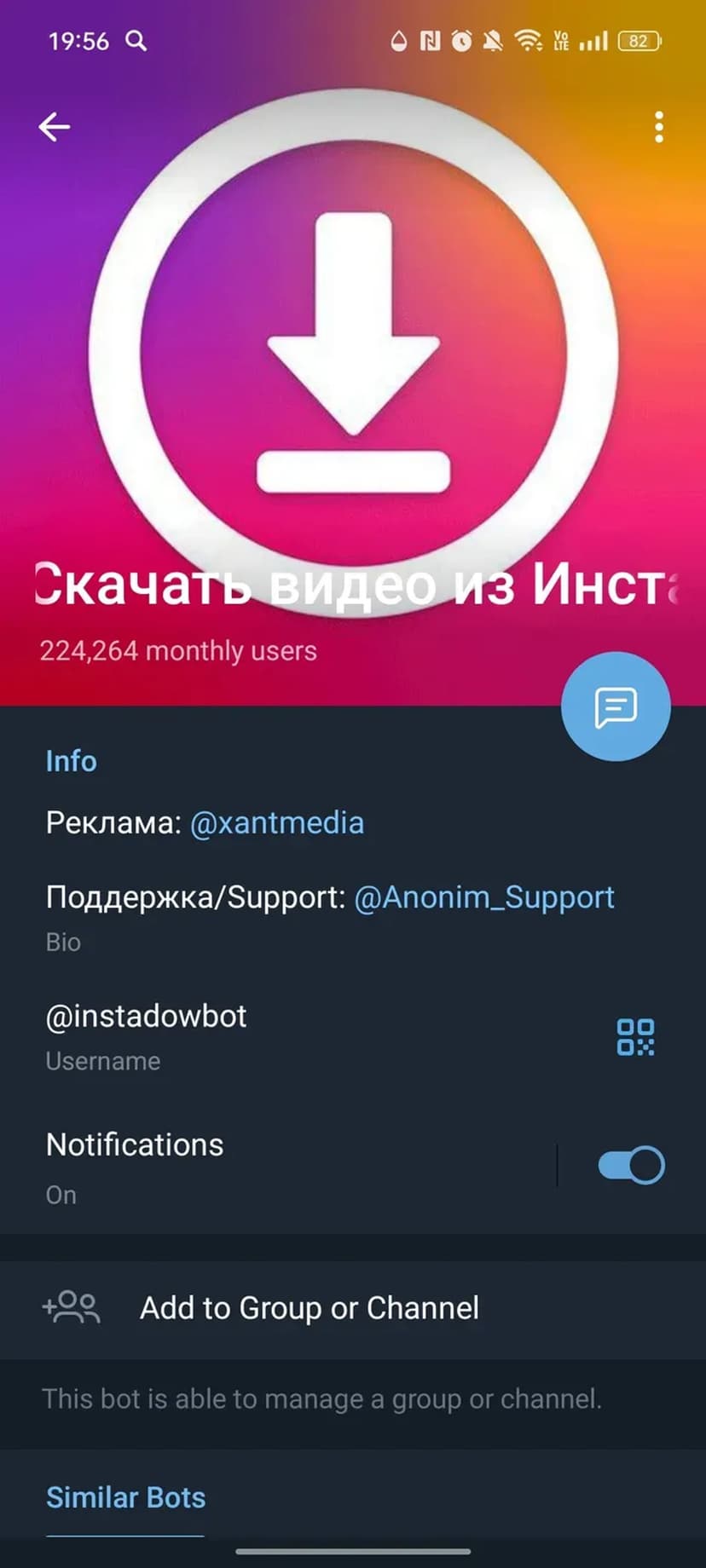Open the @xantmedia link

point(276,822)
